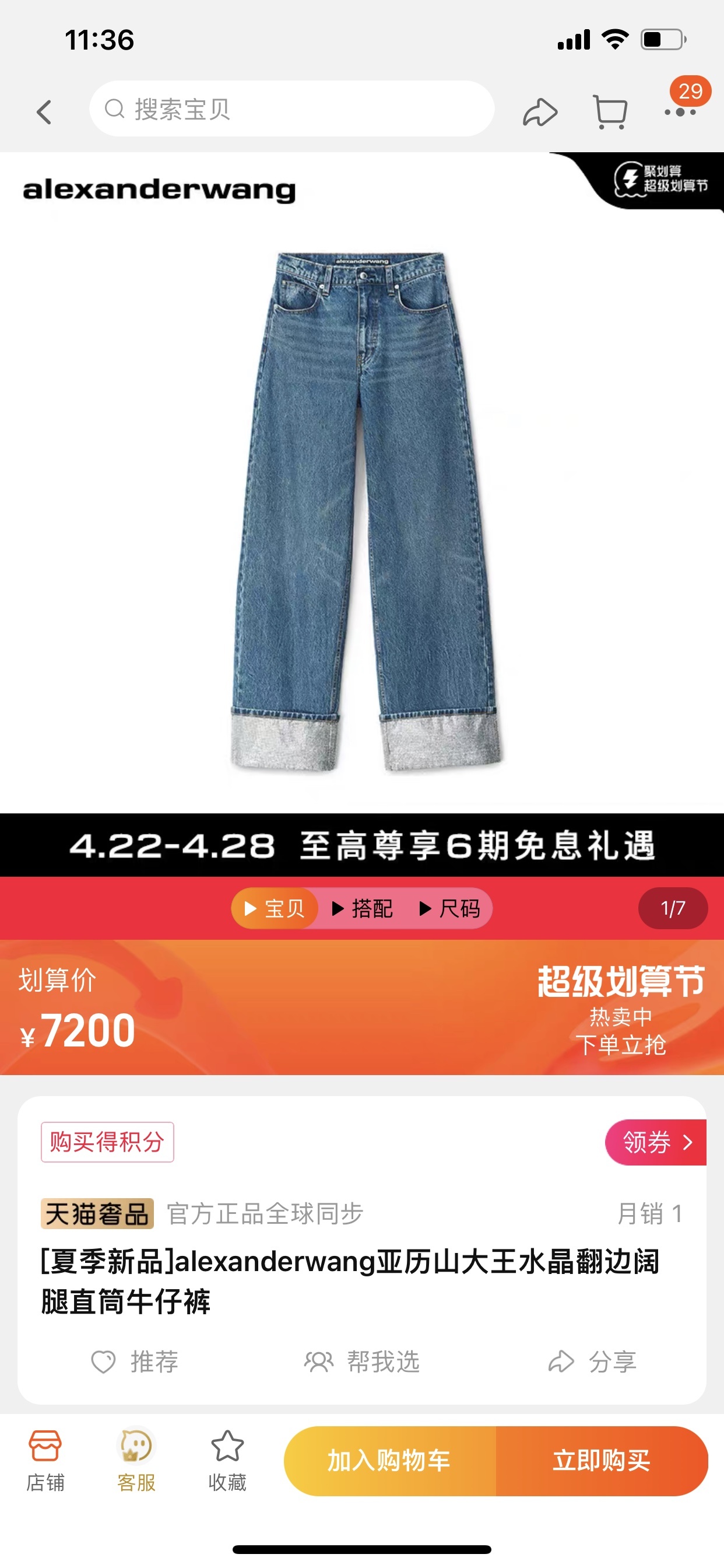
Task: Switch to the 尺码 media tab
Action: (x=450, y=908)
